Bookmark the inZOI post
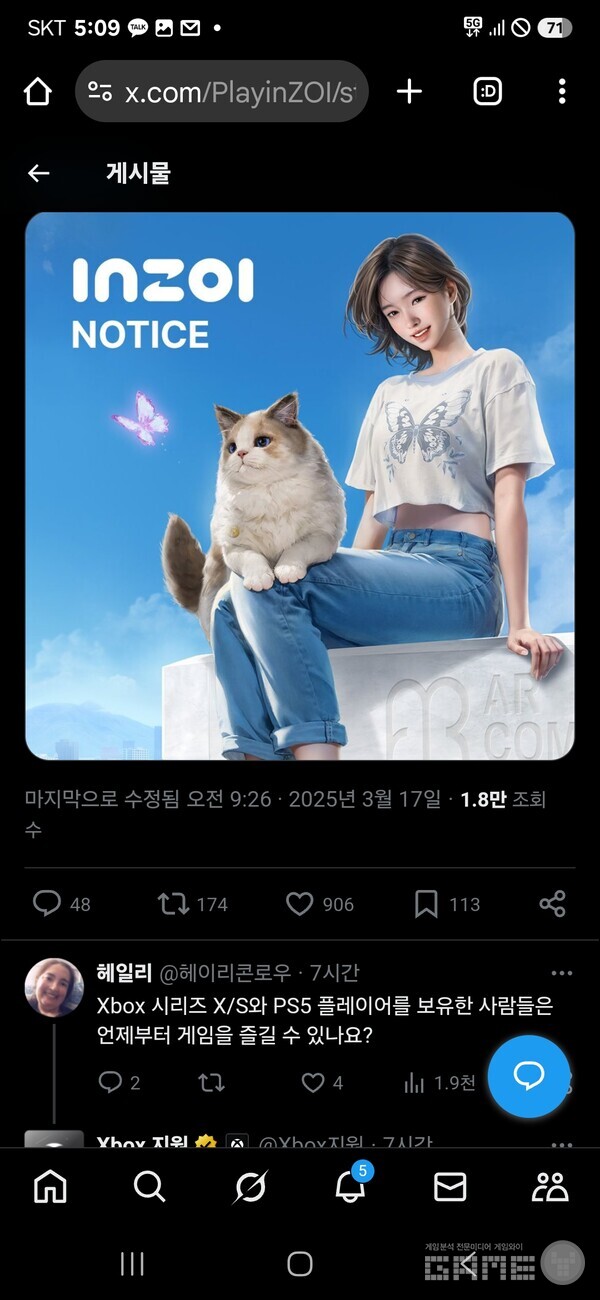 [426, 904]
